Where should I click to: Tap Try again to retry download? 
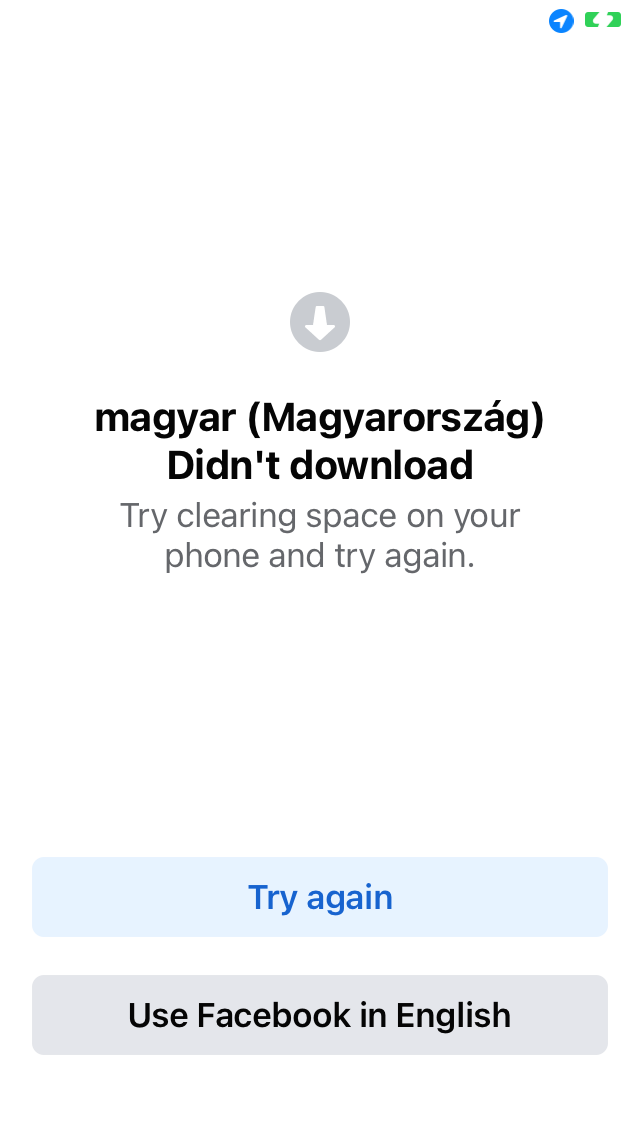(x=320, y=897)
